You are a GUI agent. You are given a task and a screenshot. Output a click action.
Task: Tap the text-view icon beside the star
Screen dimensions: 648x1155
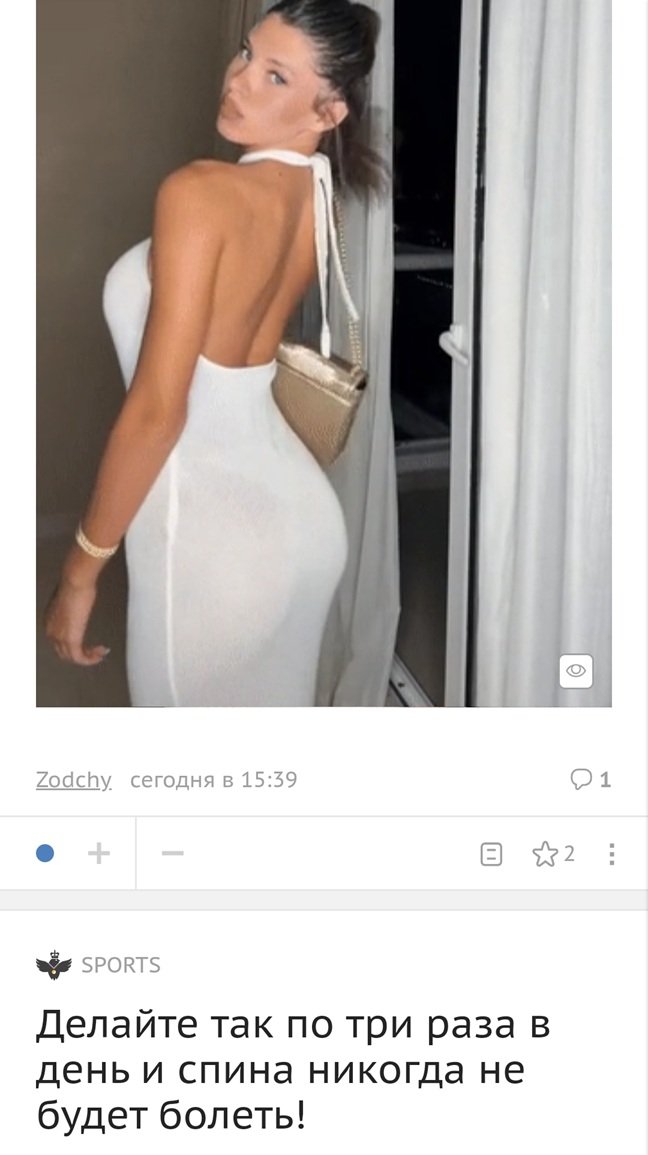pos(491,854)
